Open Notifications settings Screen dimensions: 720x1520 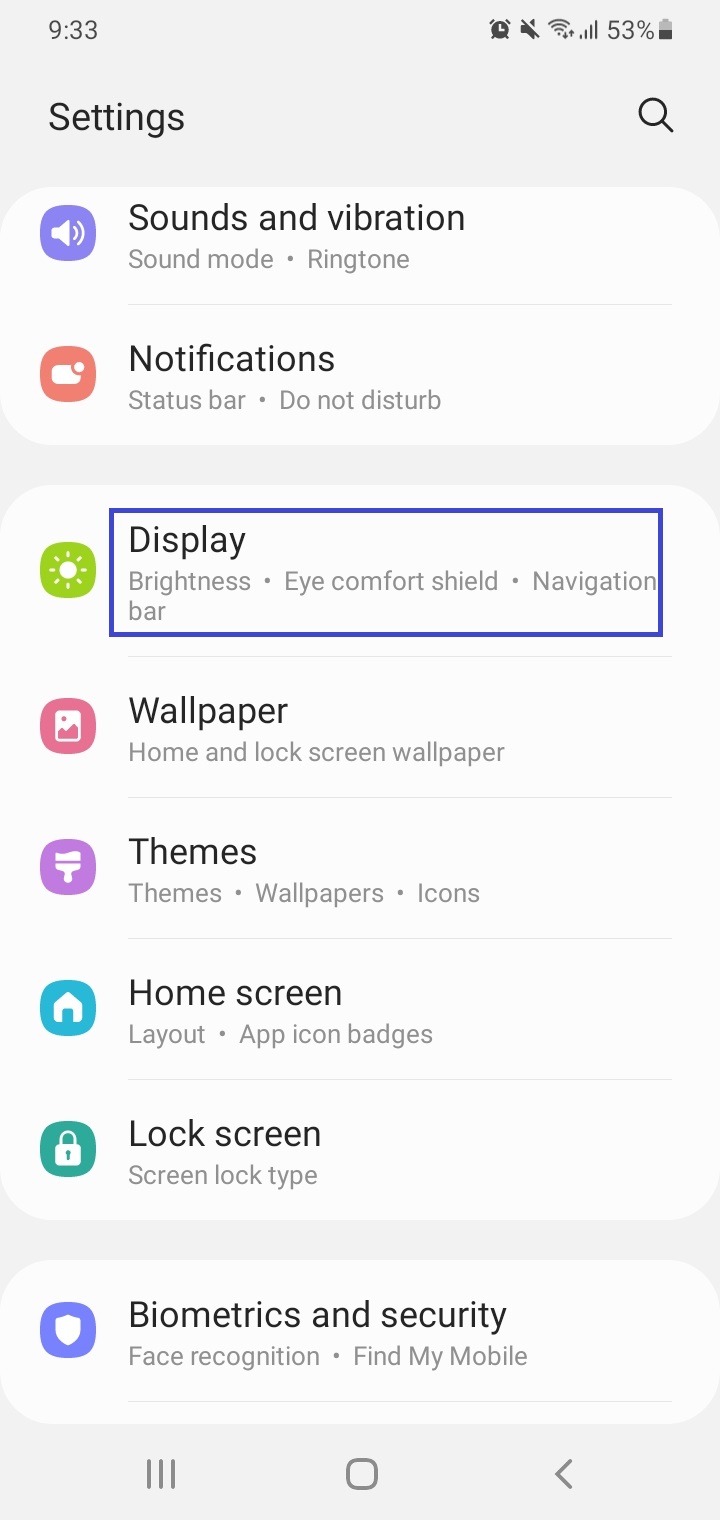360,377
